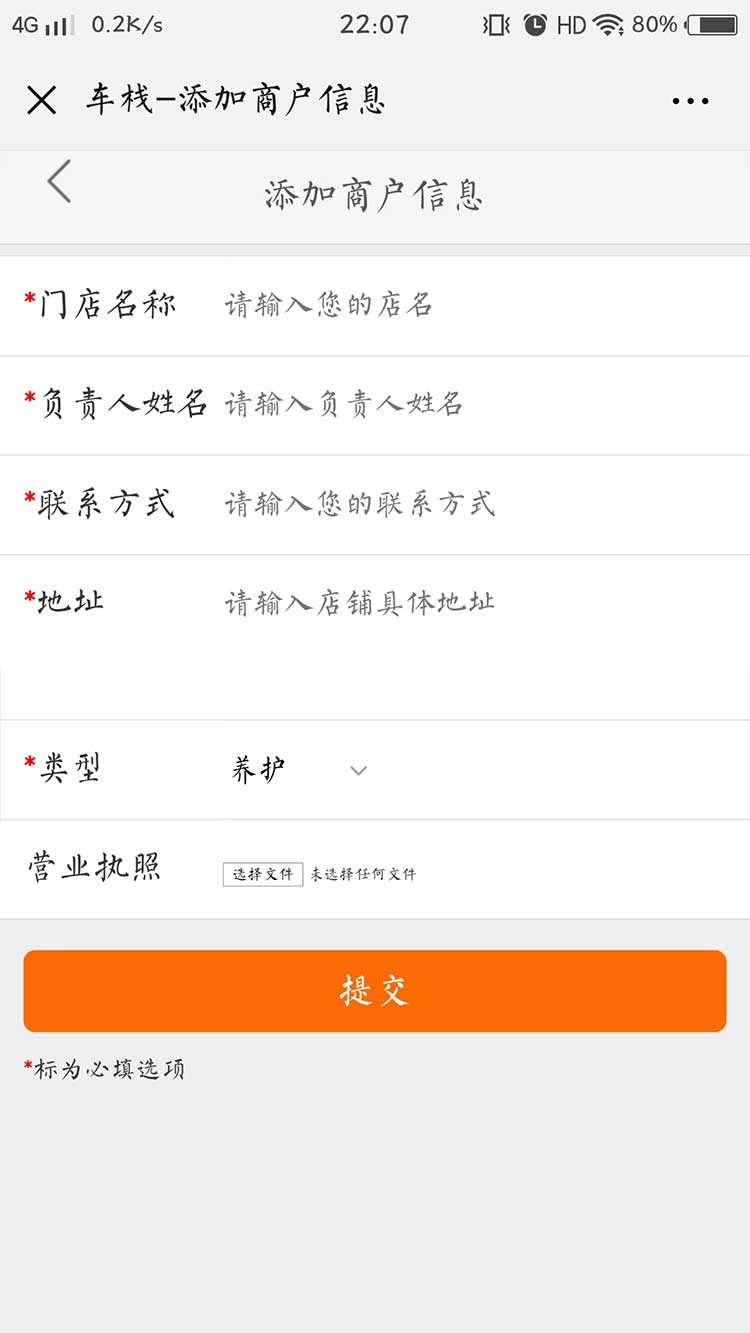This screenshot has width=750, height=1333.
Task: Expand the 类型 dropdown showing 养护
Action: coord(300,770)
